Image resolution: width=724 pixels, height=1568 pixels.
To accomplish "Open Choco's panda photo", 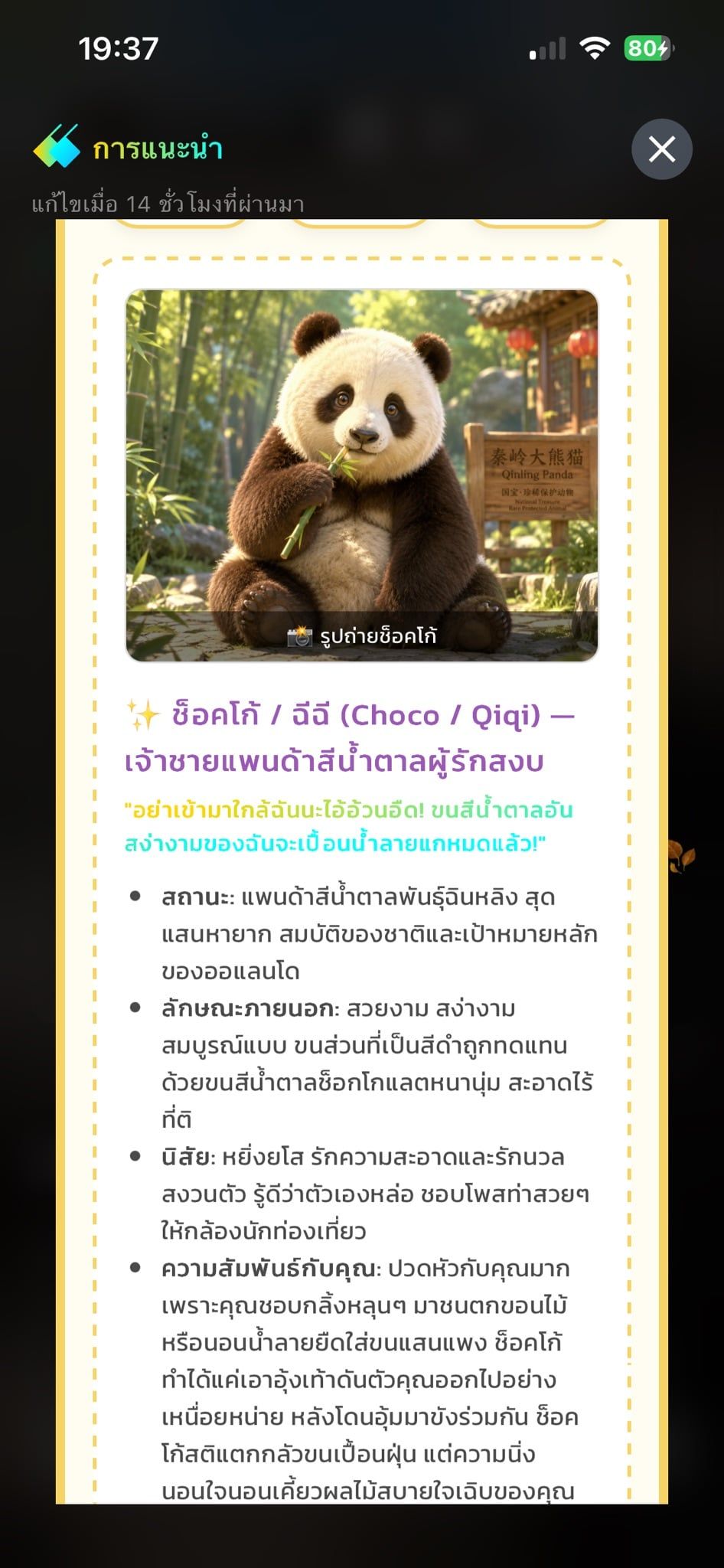I will click(362, 475).
